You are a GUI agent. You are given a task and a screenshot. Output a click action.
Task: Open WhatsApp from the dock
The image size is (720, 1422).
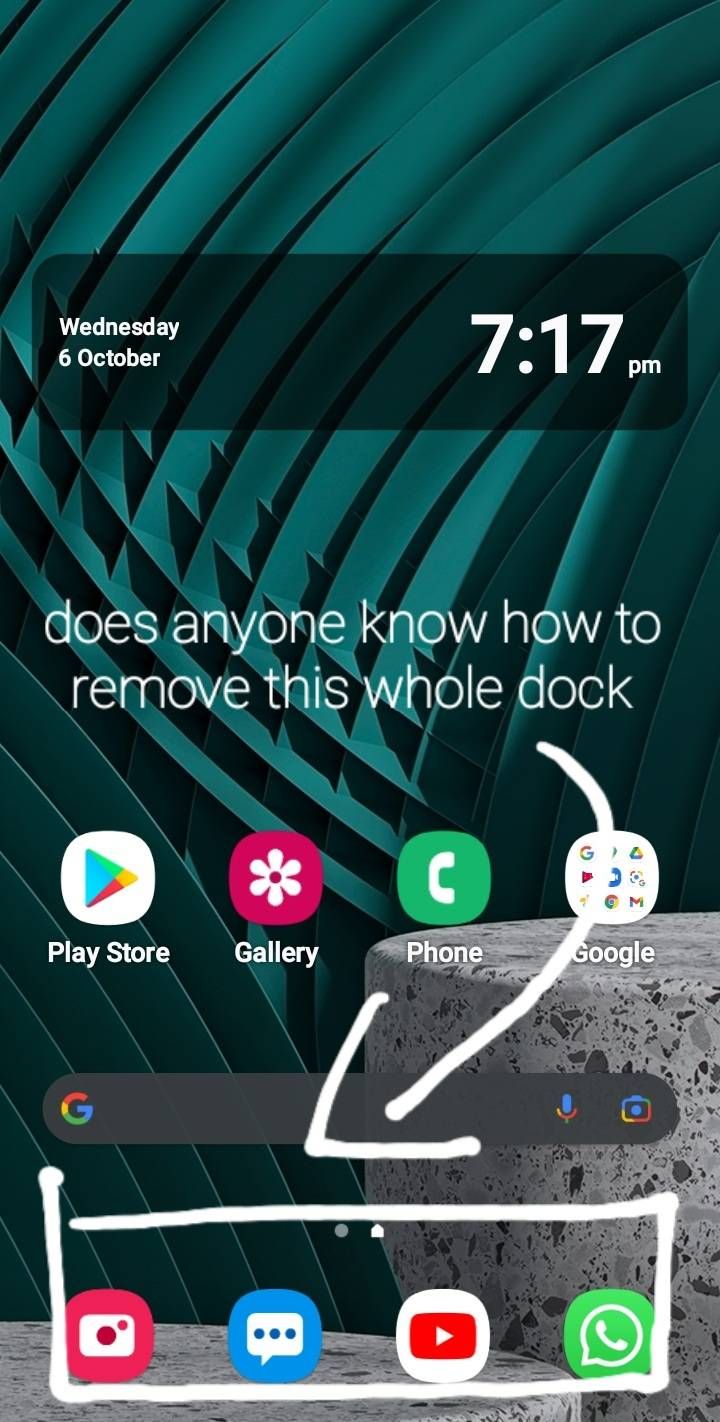610,1336
